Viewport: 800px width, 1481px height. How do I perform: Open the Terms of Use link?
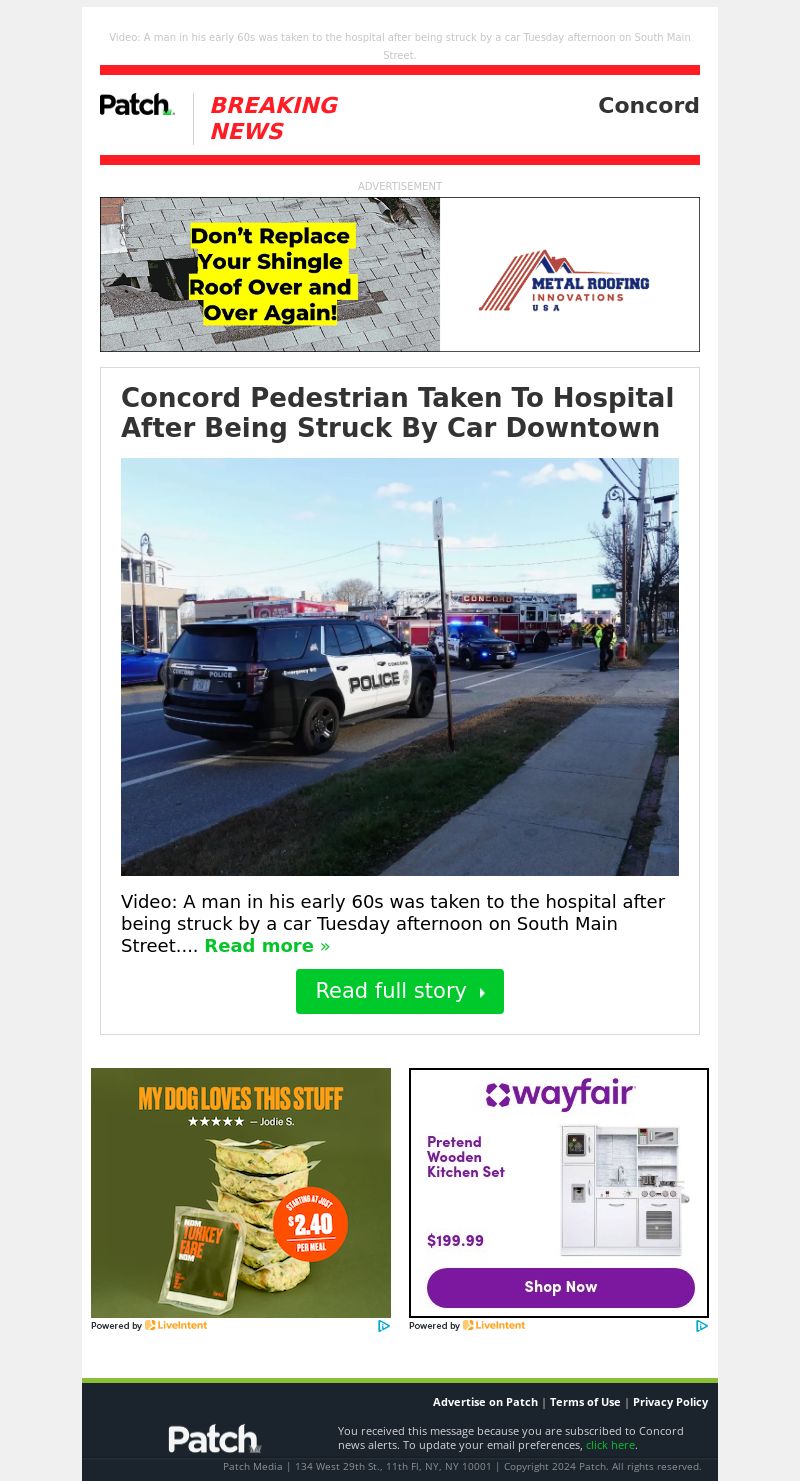point(585,1402)
